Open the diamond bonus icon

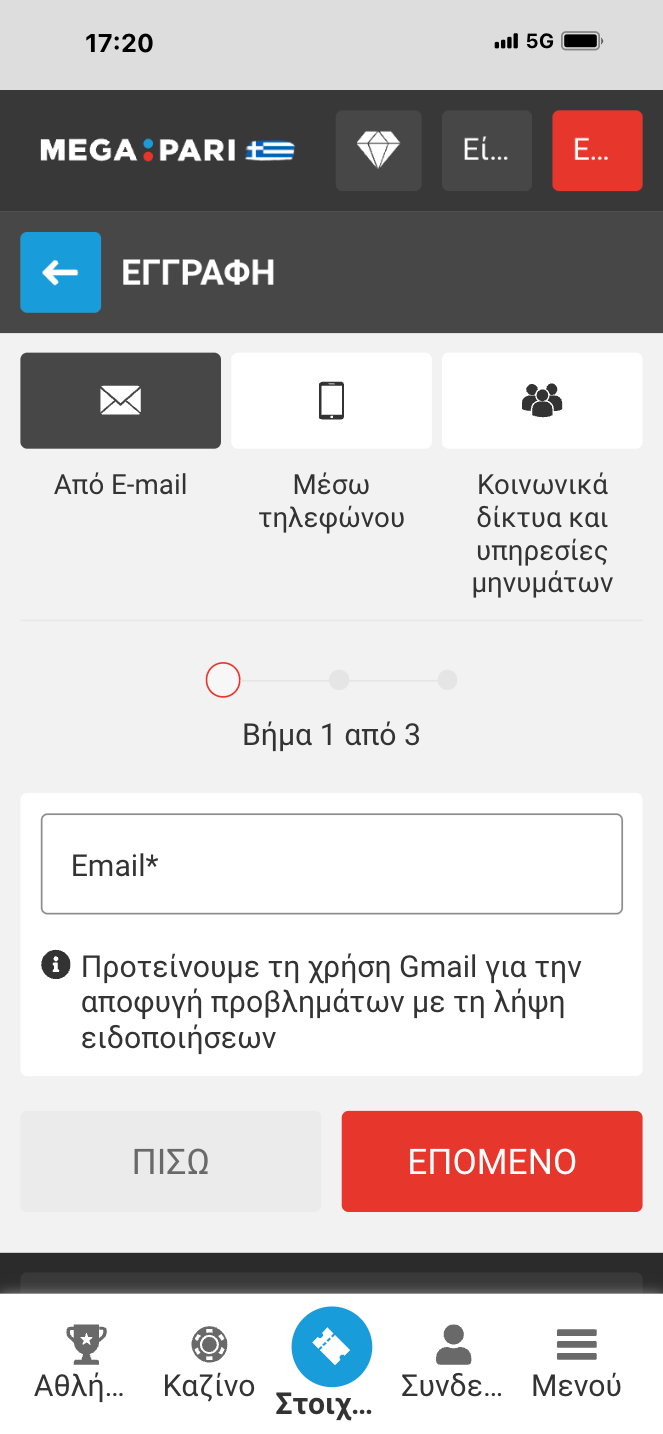[x=378, y=151]
